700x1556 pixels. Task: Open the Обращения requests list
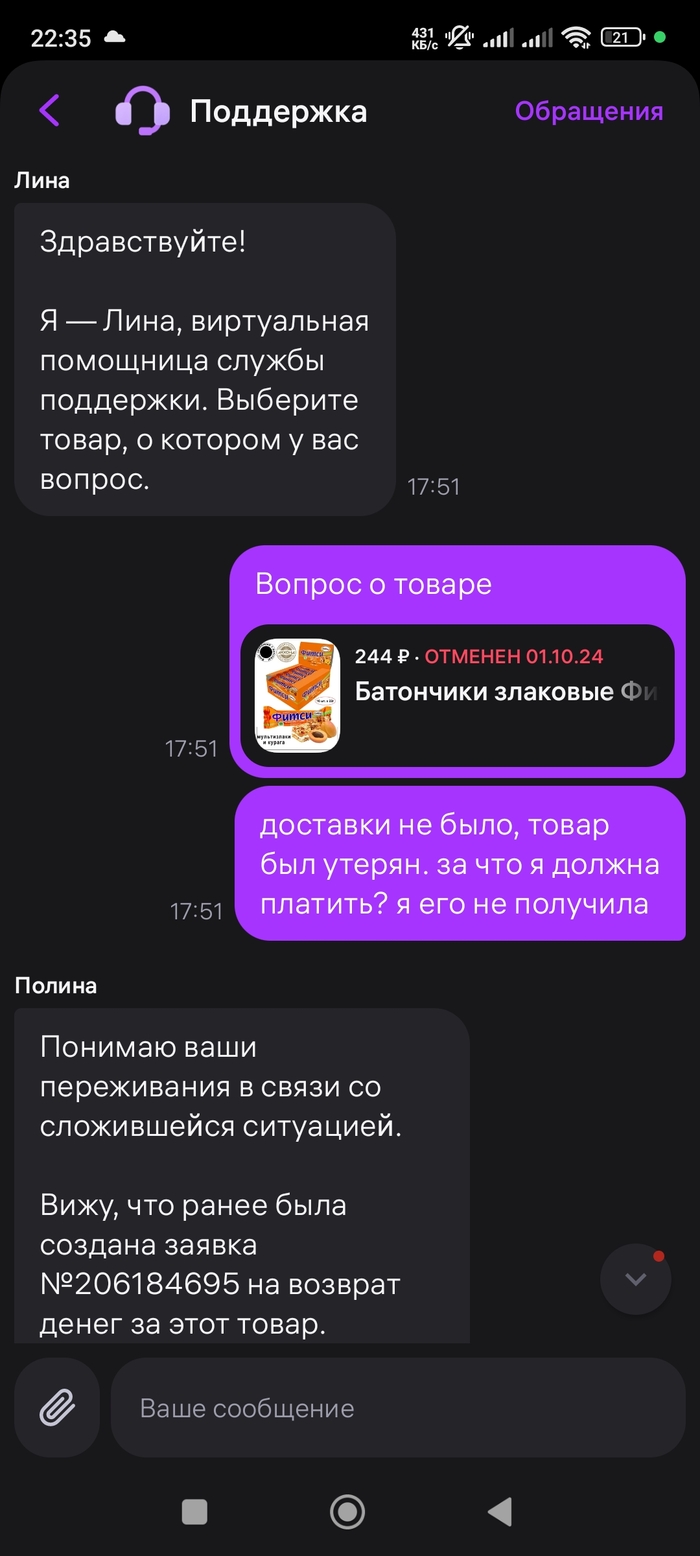[588, 111]
